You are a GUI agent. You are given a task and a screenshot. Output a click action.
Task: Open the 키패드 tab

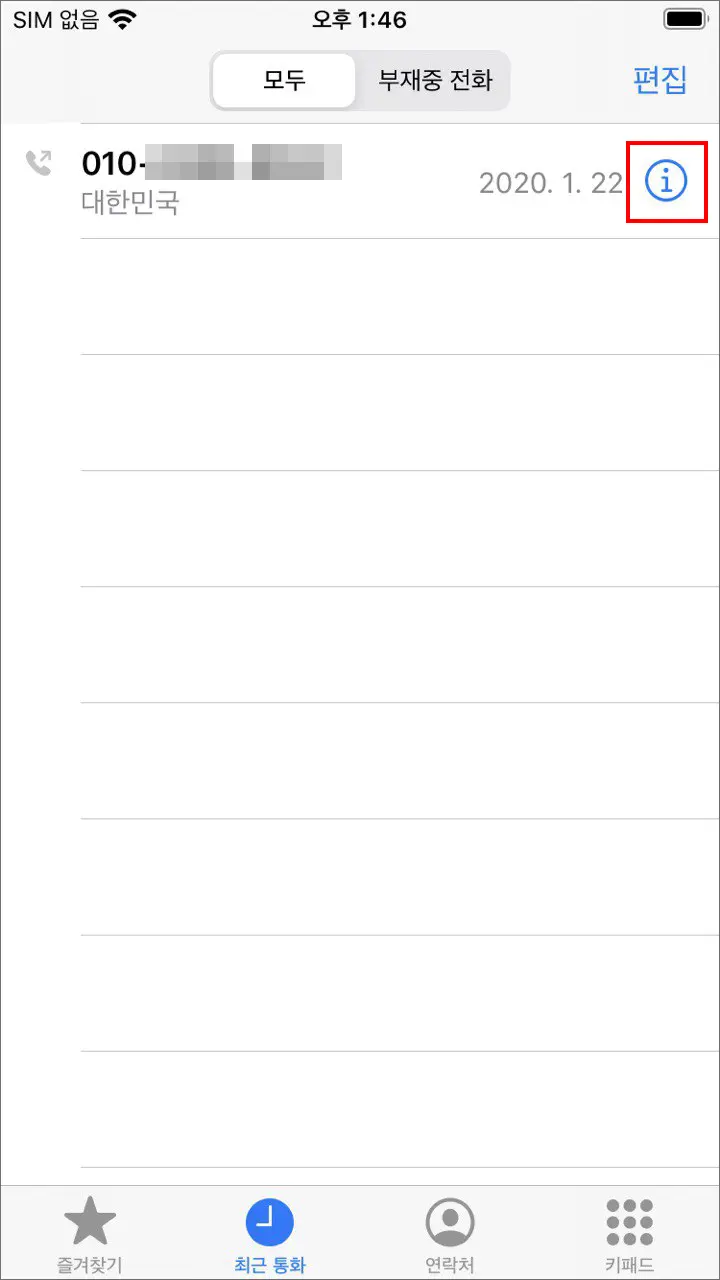tap(630, 1234)
